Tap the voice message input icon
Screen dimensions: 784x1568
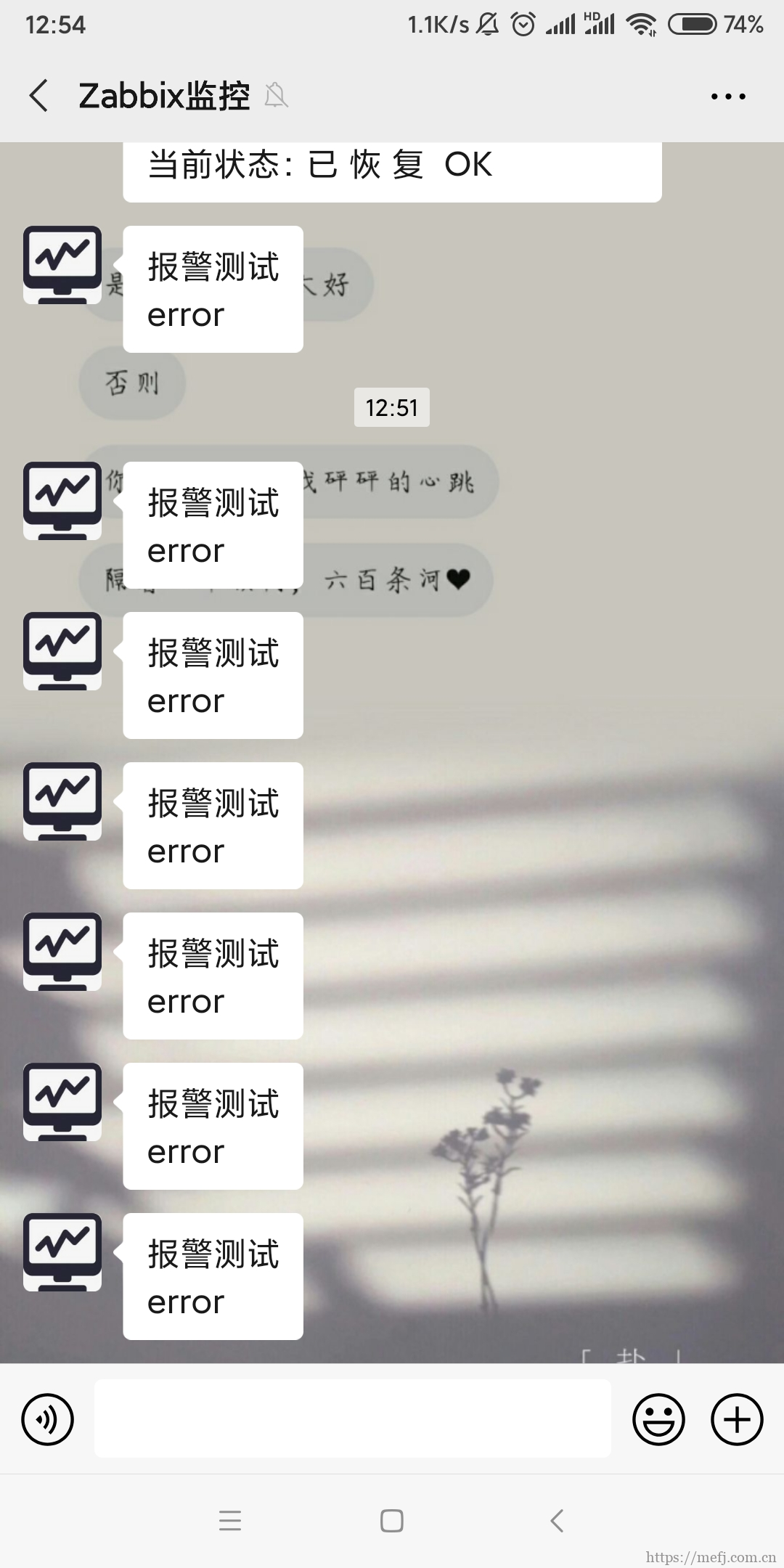(x=46, y=1419)
